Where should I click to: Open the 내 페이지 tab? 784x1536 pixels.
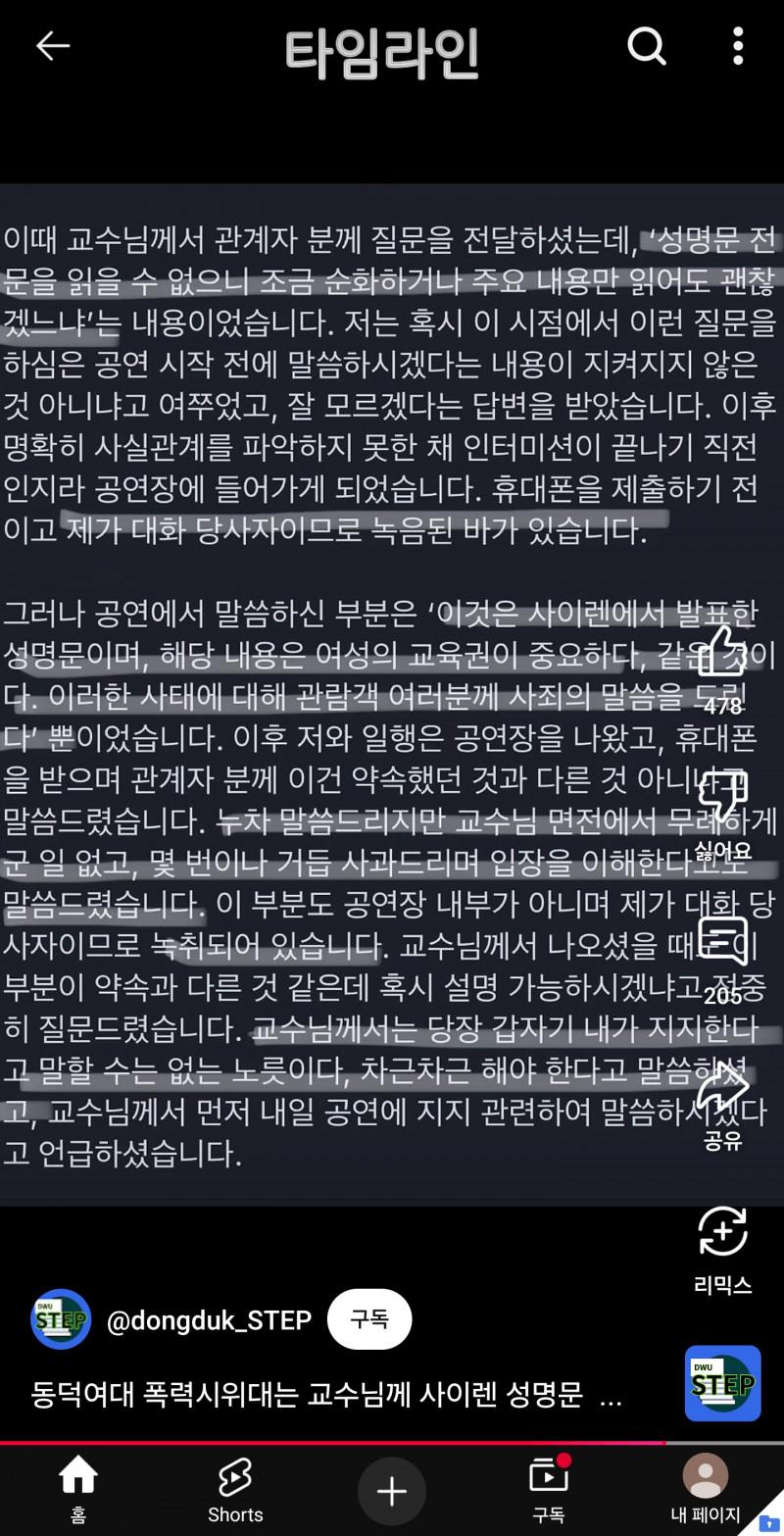coord(705,1488)
